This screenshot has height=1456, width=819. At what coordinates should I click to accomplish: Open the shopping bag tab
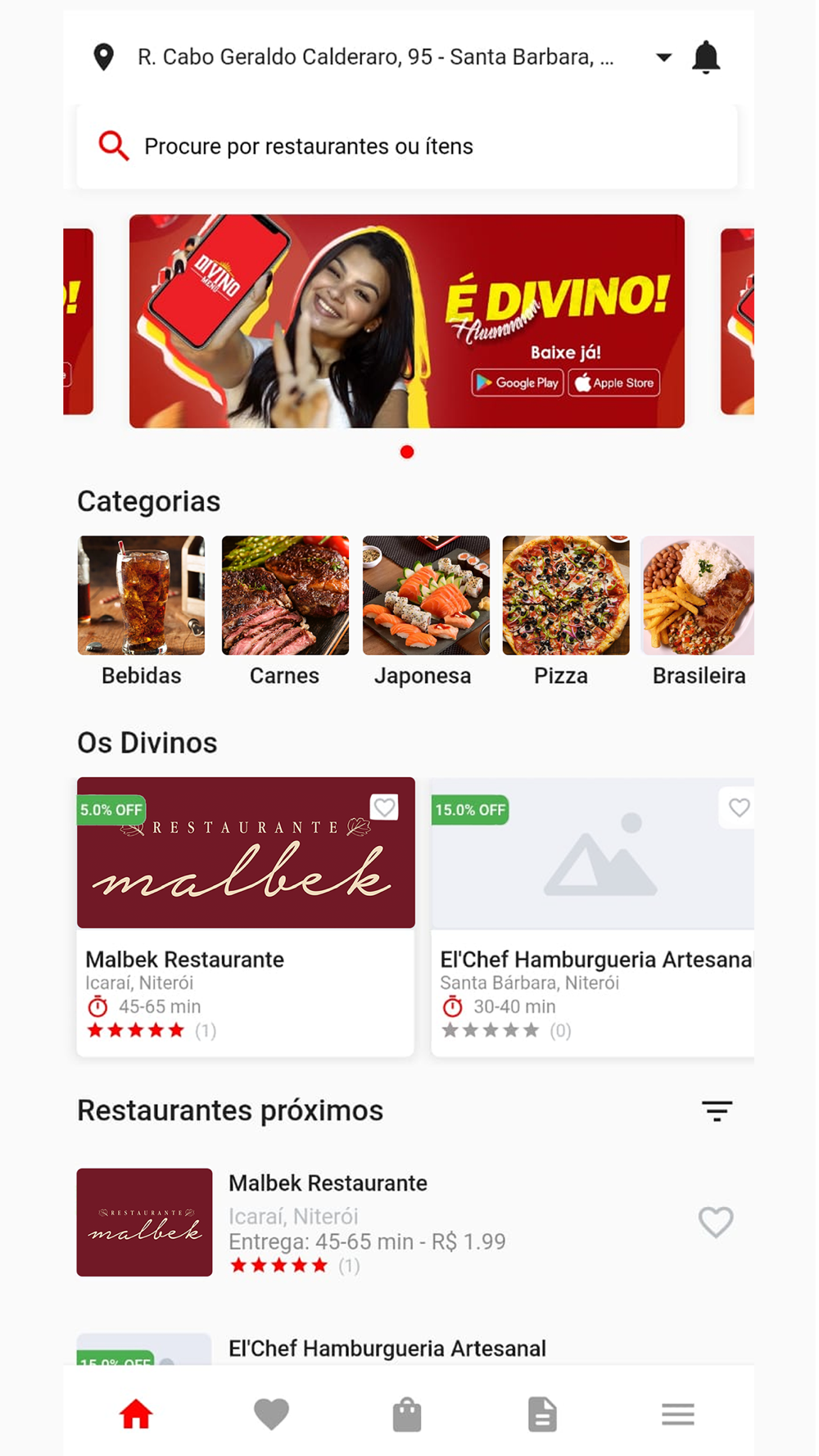(x=407, y=1414)
